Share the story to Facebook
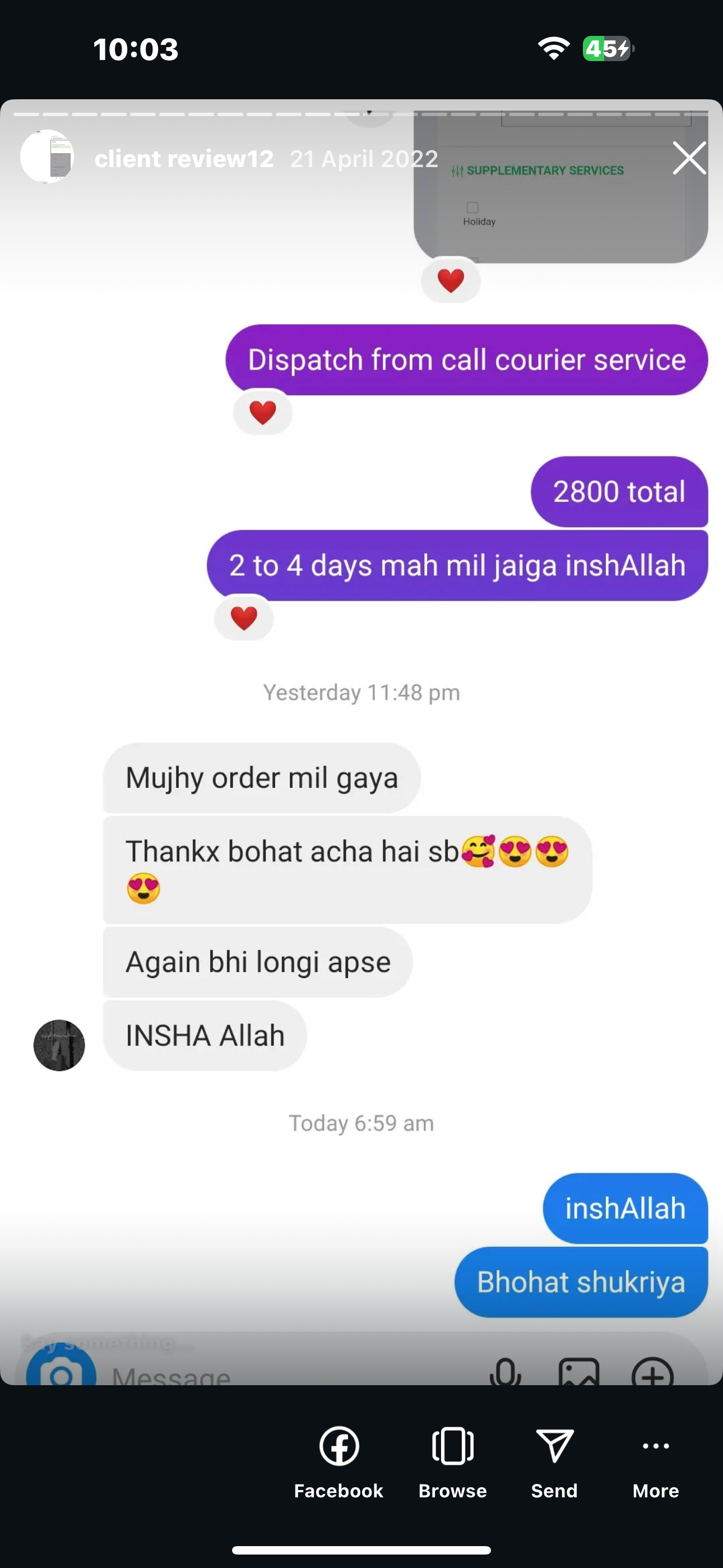The width and height of the screenshot is (723, 1568). click(339, 1461)
